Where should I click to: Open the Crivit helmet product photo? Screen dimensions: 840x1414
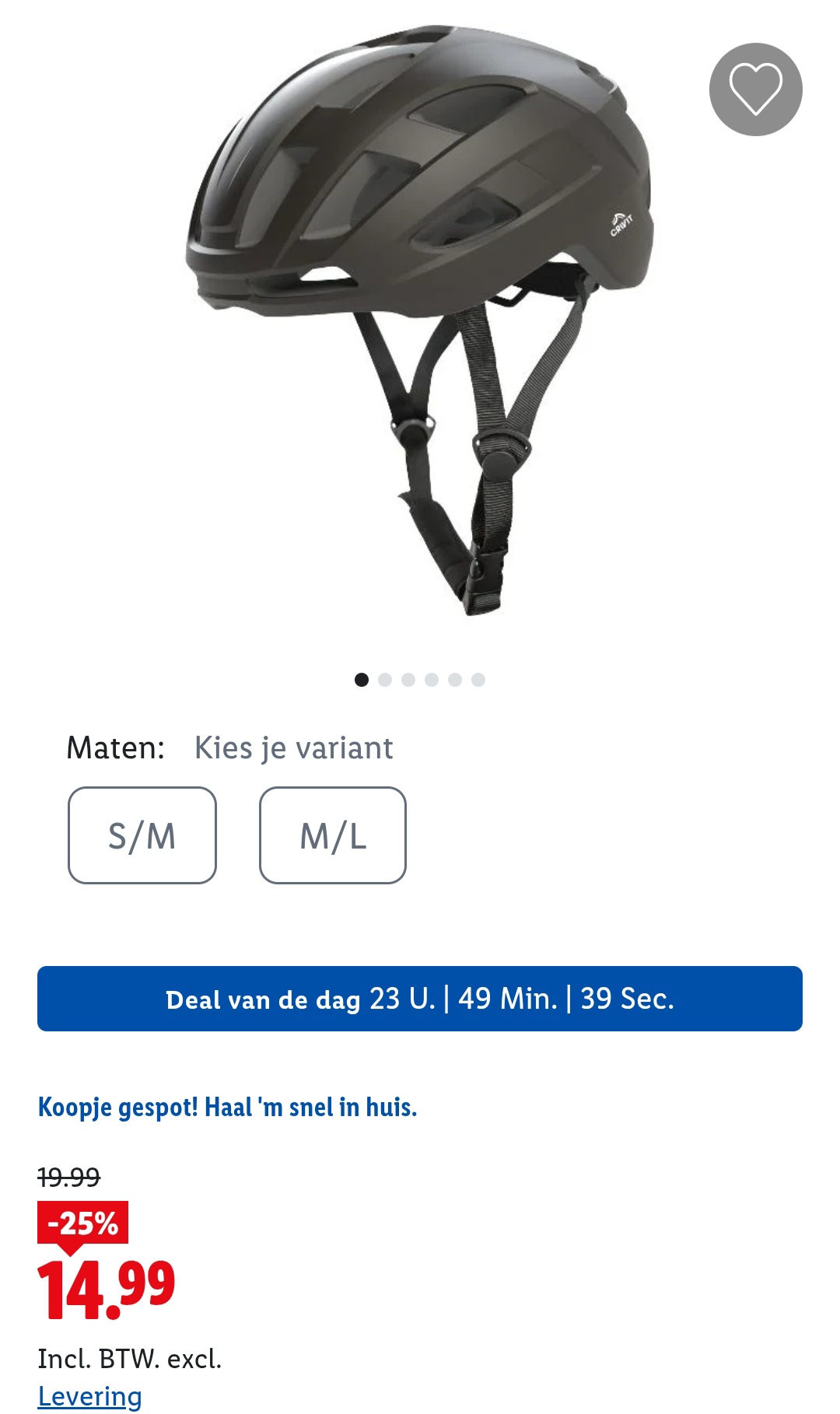coord(420,311)
